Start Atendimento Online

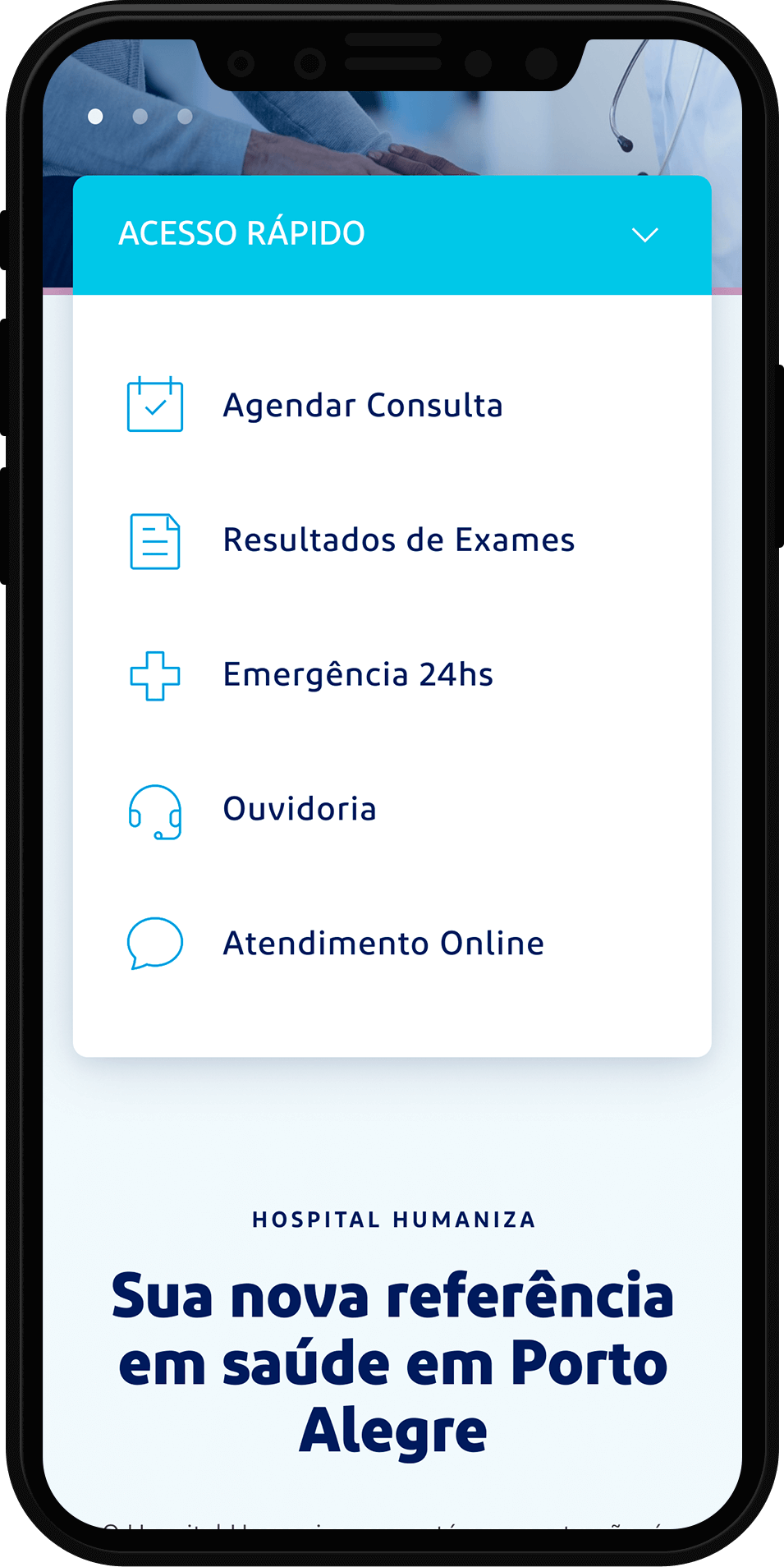[383, 944]
